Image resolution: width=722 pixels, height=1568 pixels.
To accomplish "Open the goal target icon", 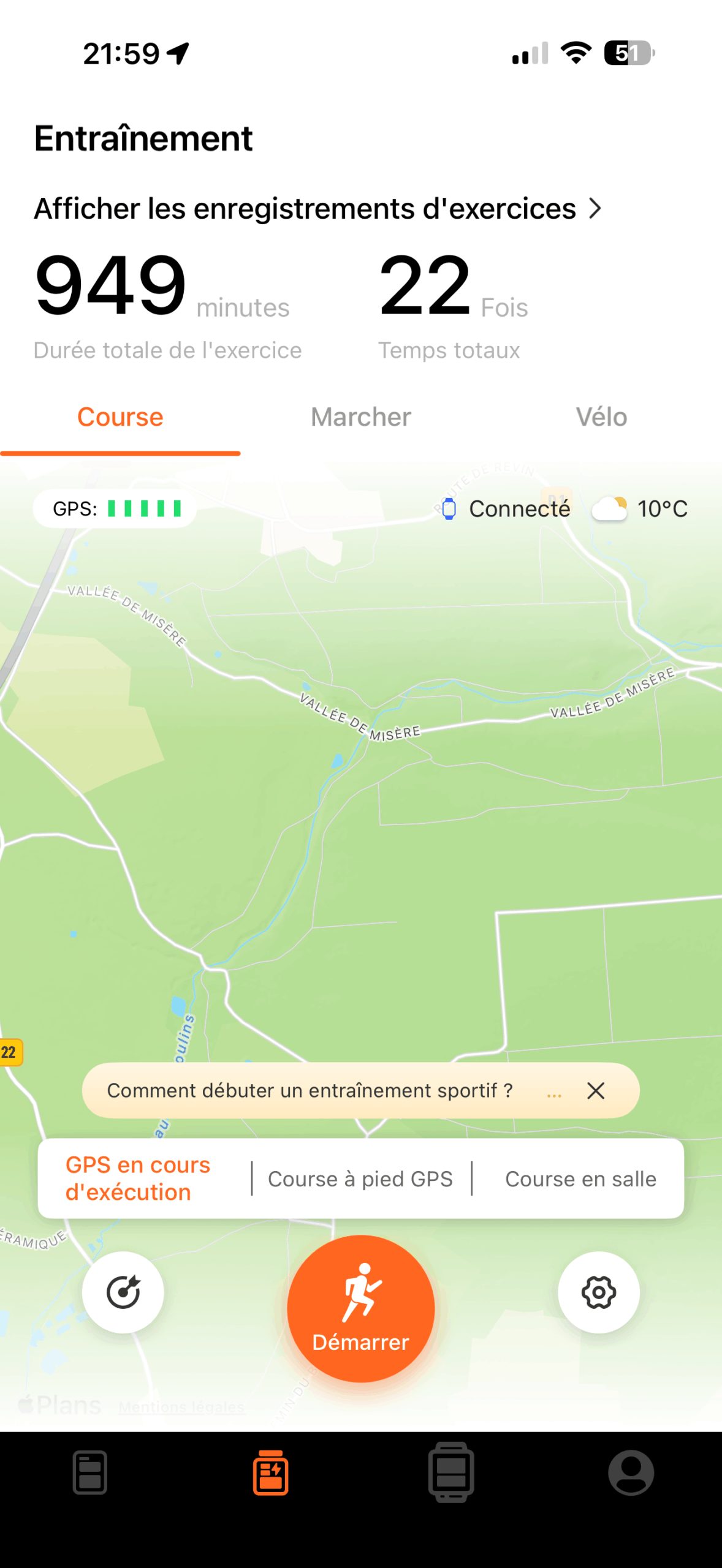I will click(x=123, y=1292).
